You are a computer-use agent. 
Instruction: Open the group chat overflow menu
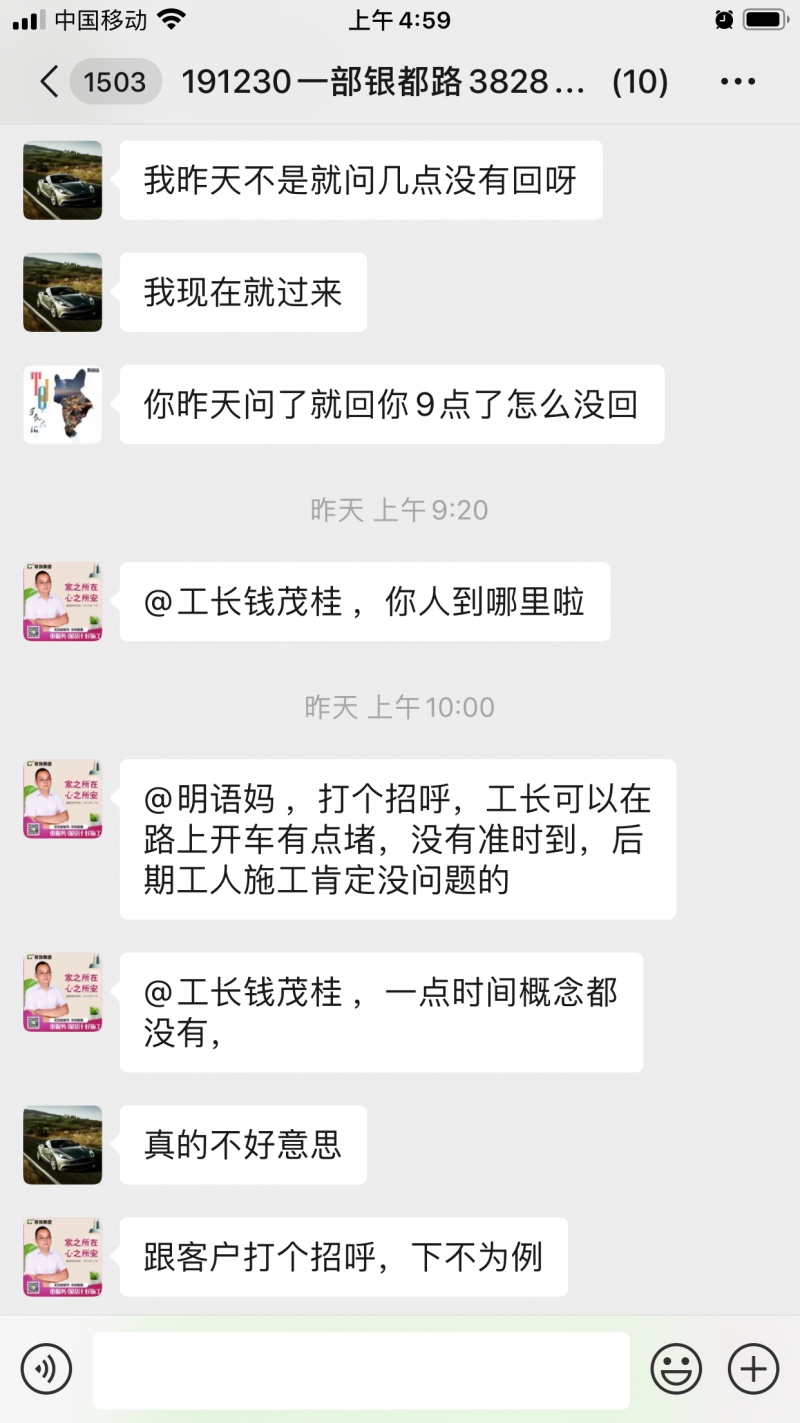point(738,82)
